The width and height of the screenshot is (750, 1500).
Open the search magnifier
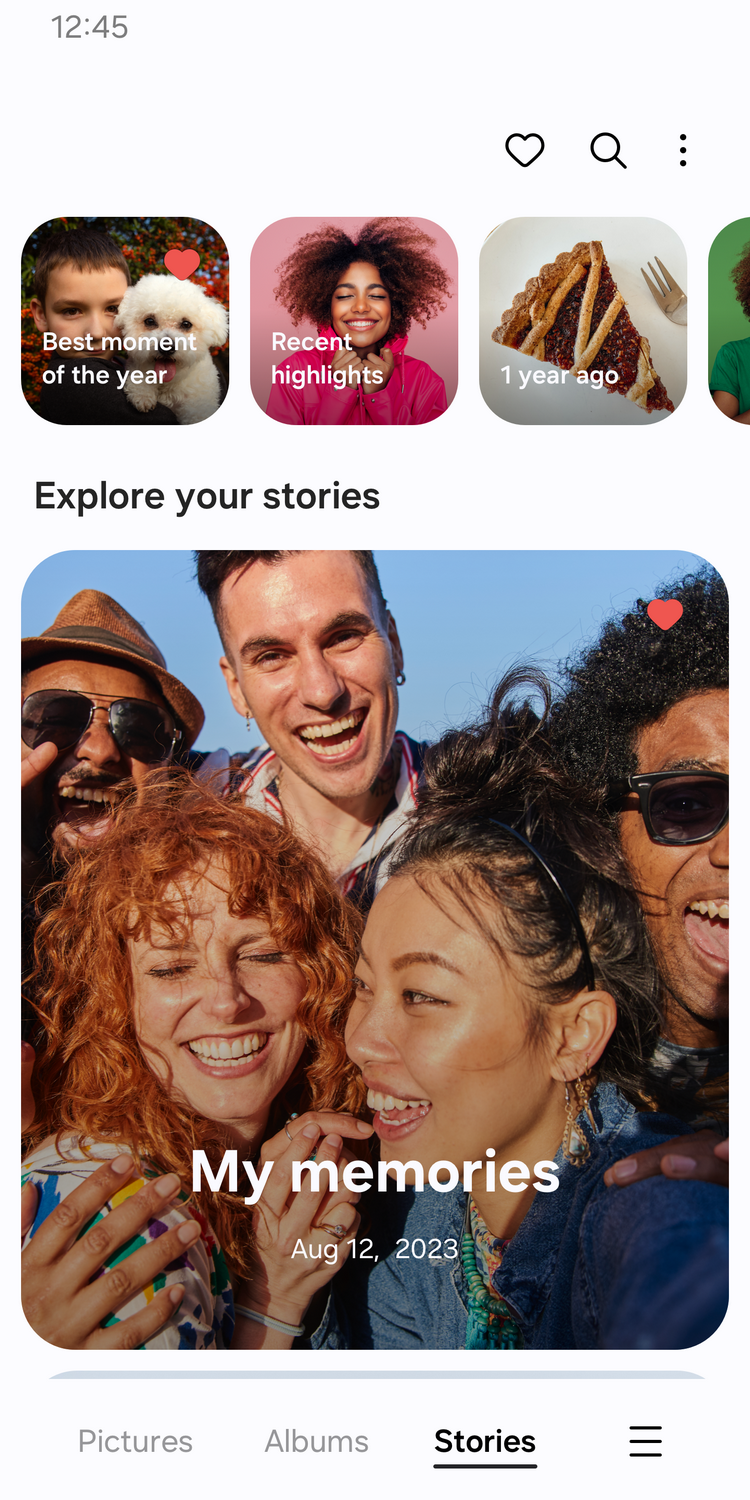click(607, 150)
